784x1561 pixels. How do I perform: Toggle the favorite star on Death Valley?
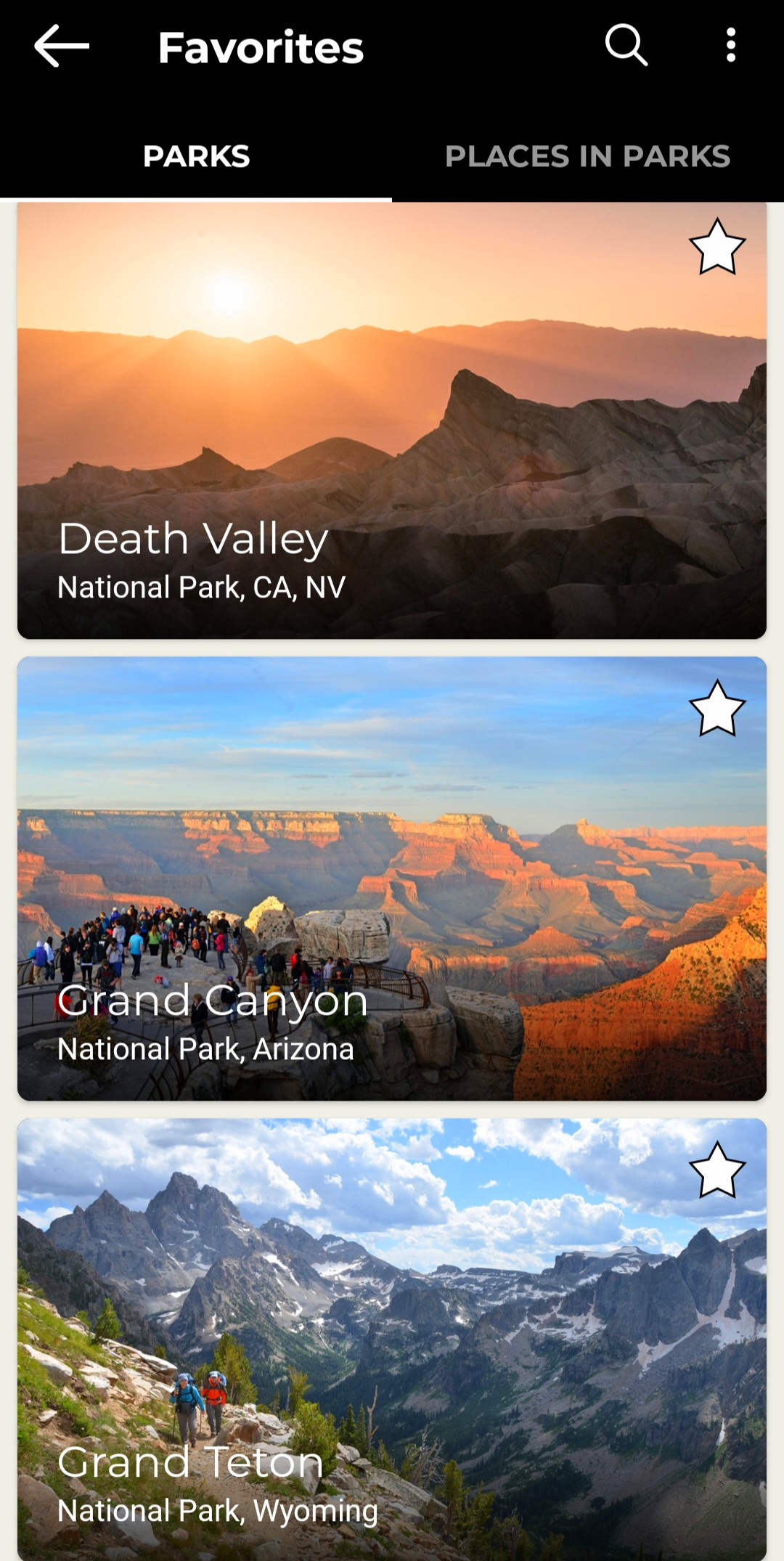click(717, 248)
